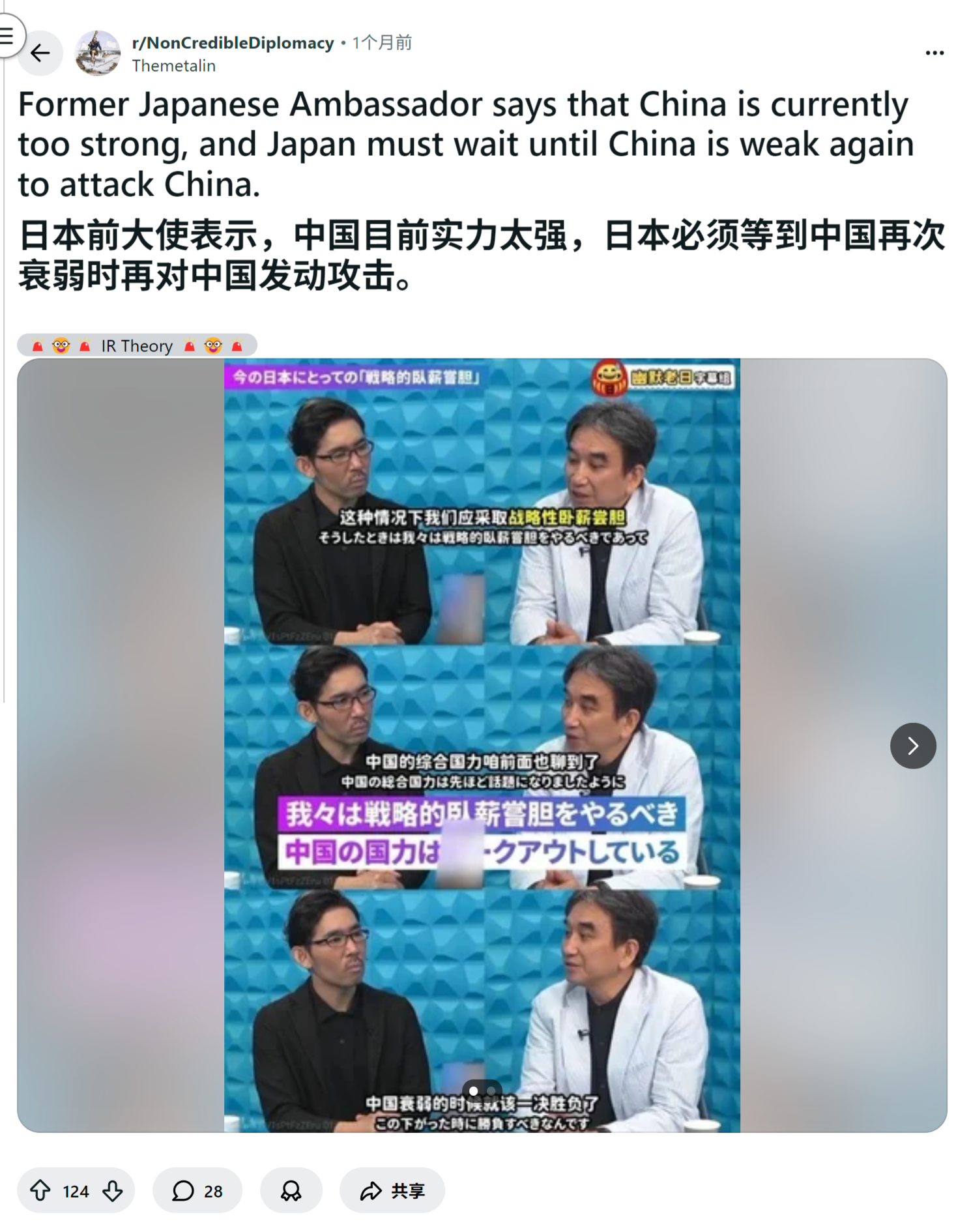Screen dimensions: 956x1232
Task: Open Themetalin's user profile
Action: pos(173,66)
